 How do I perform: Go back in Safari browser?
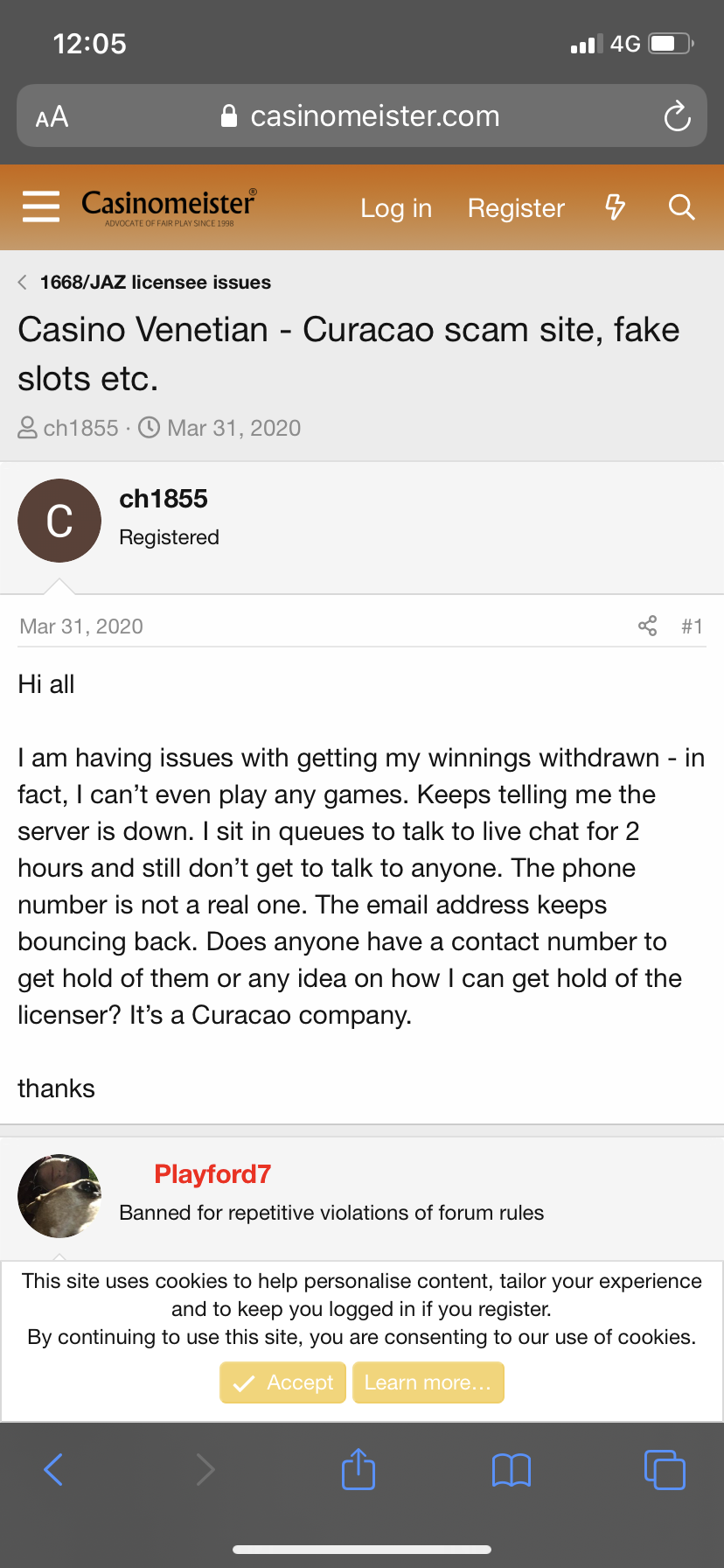(x=53, y=1469)
